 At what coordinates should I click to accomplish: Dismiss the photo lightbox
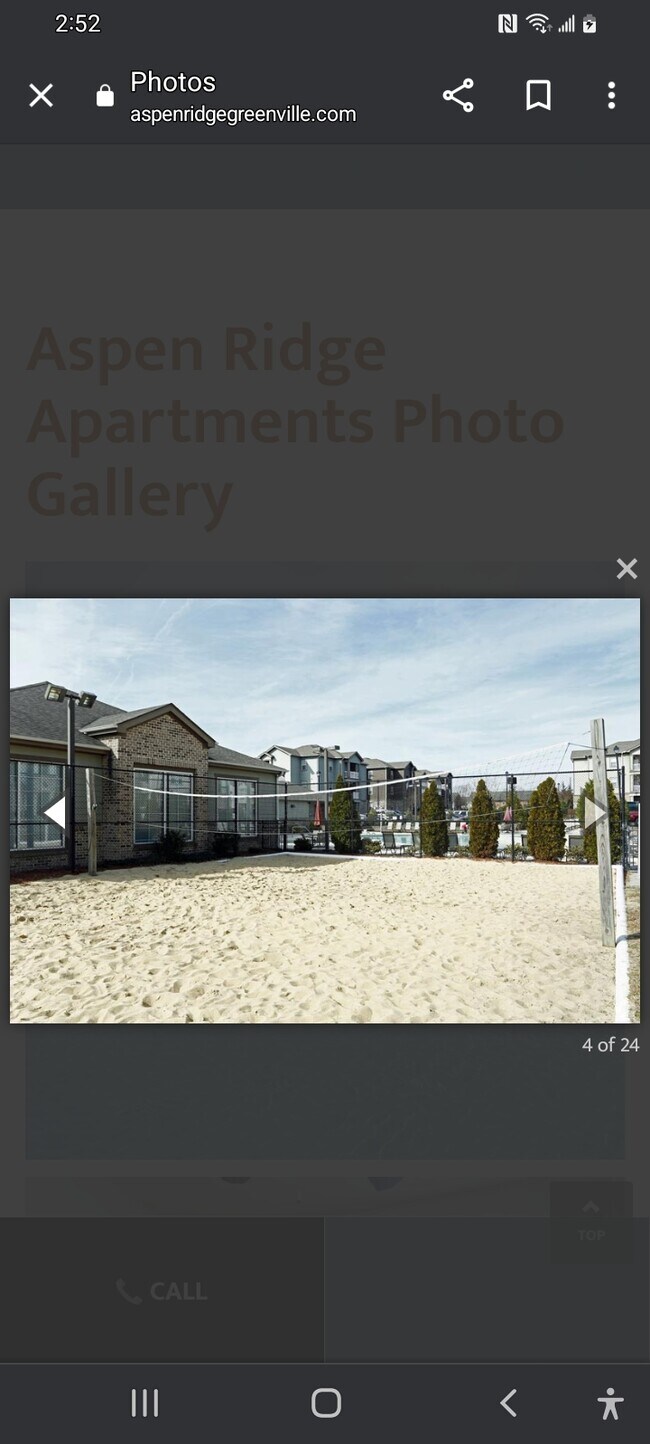click(627, 569)
